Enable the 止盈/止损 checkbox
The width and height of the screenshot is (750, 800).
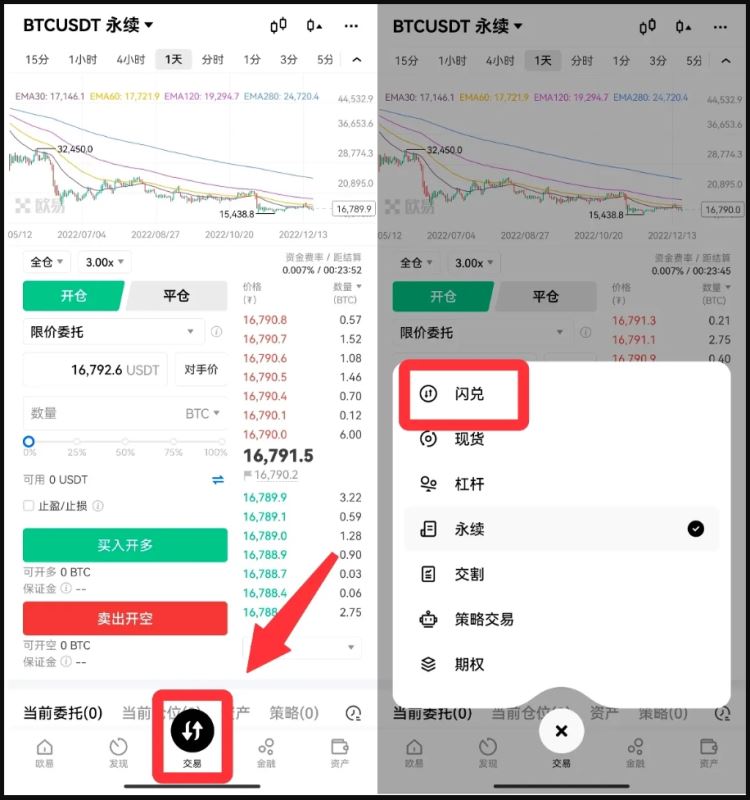coord(28,505)
